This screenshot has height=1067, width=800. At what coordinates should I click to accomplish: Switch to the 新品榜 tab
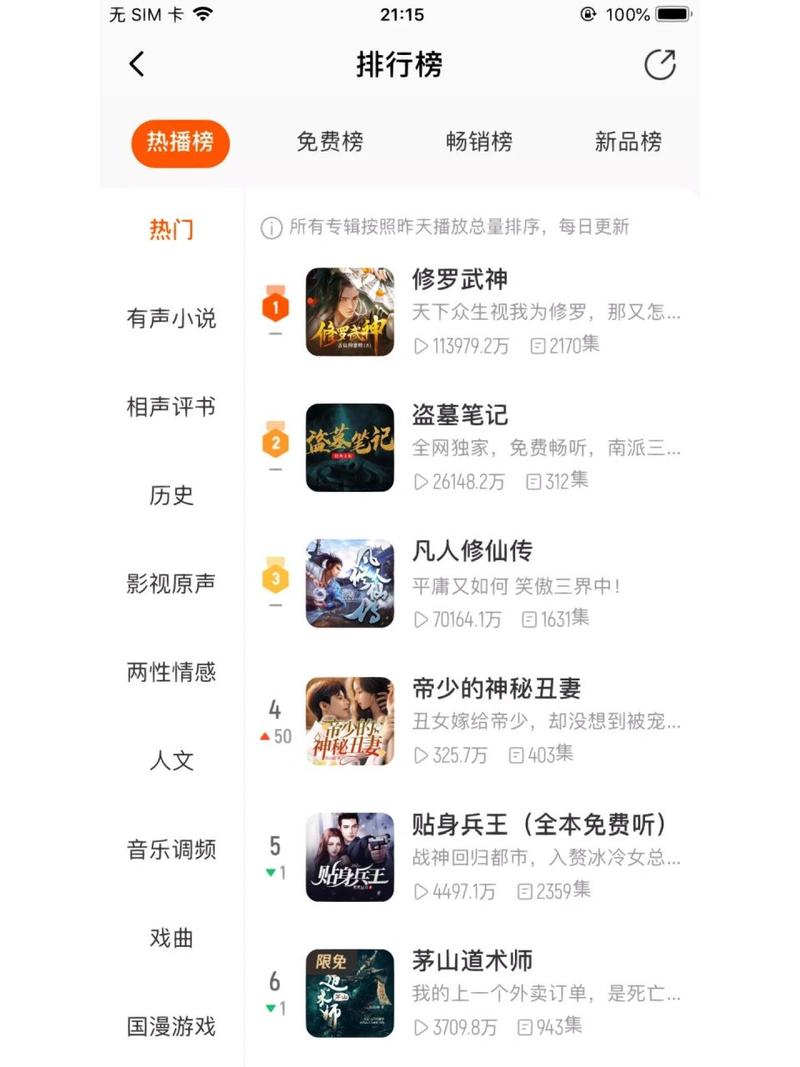(628, 143)
